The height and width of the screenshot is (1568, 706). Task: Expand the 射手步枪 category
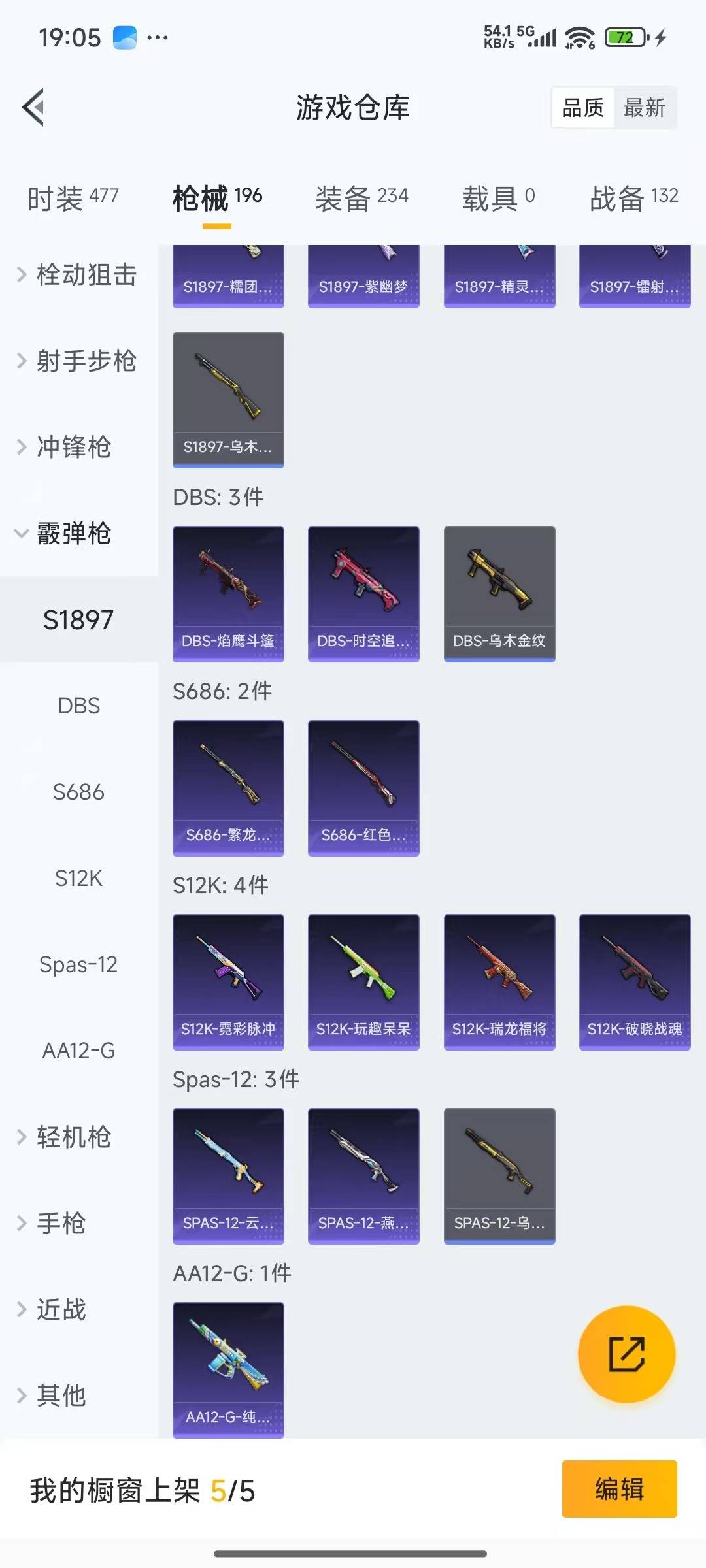[x=78, y=361]
